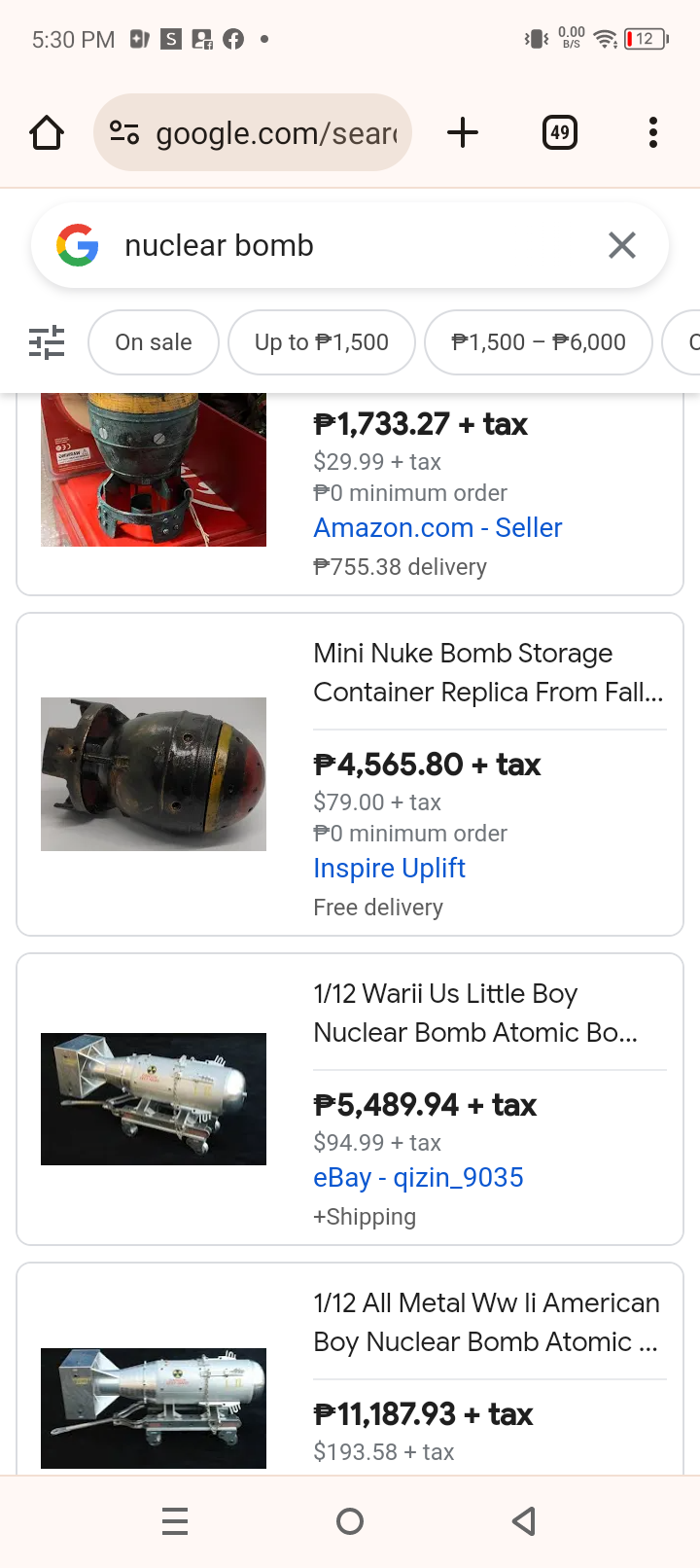
Task: Show the open tabs switcher
Action: coord(559,132)
